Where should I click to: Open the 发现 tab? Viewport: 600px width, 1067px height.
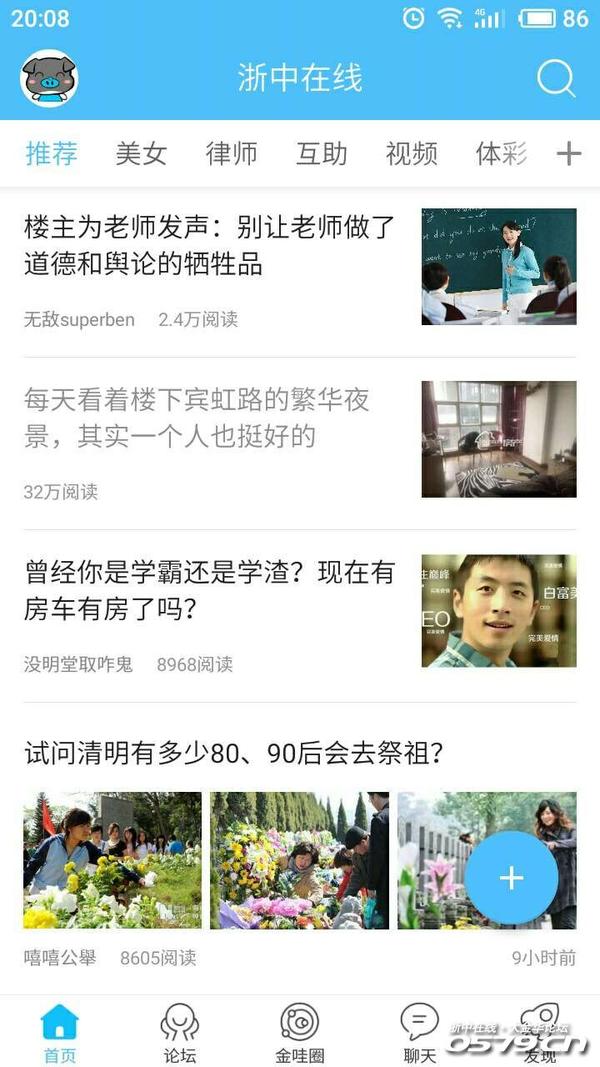pos(540,1033)
